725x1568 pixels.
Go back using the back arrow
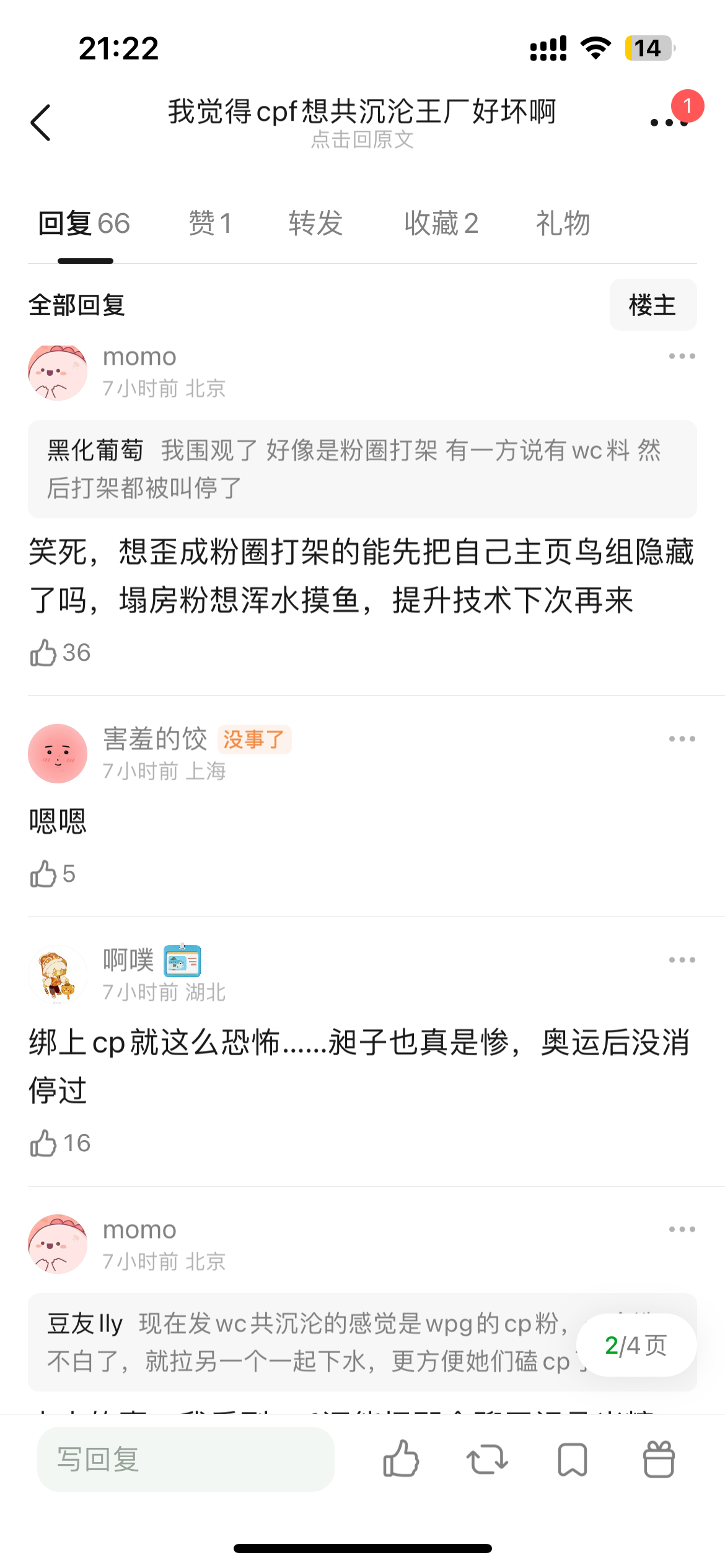(x=41, y=123)
